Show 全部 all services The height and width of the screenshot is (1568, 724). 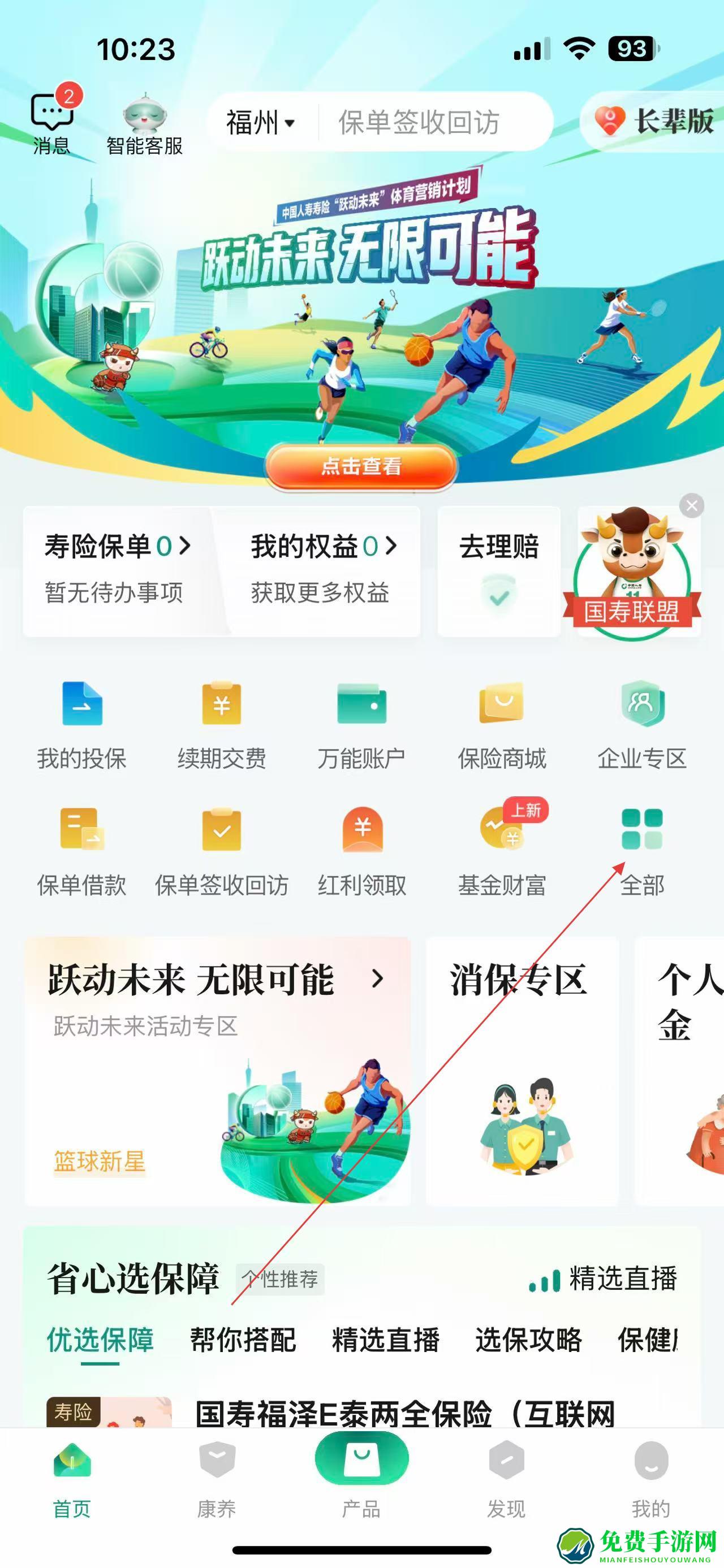click(642, 850)
